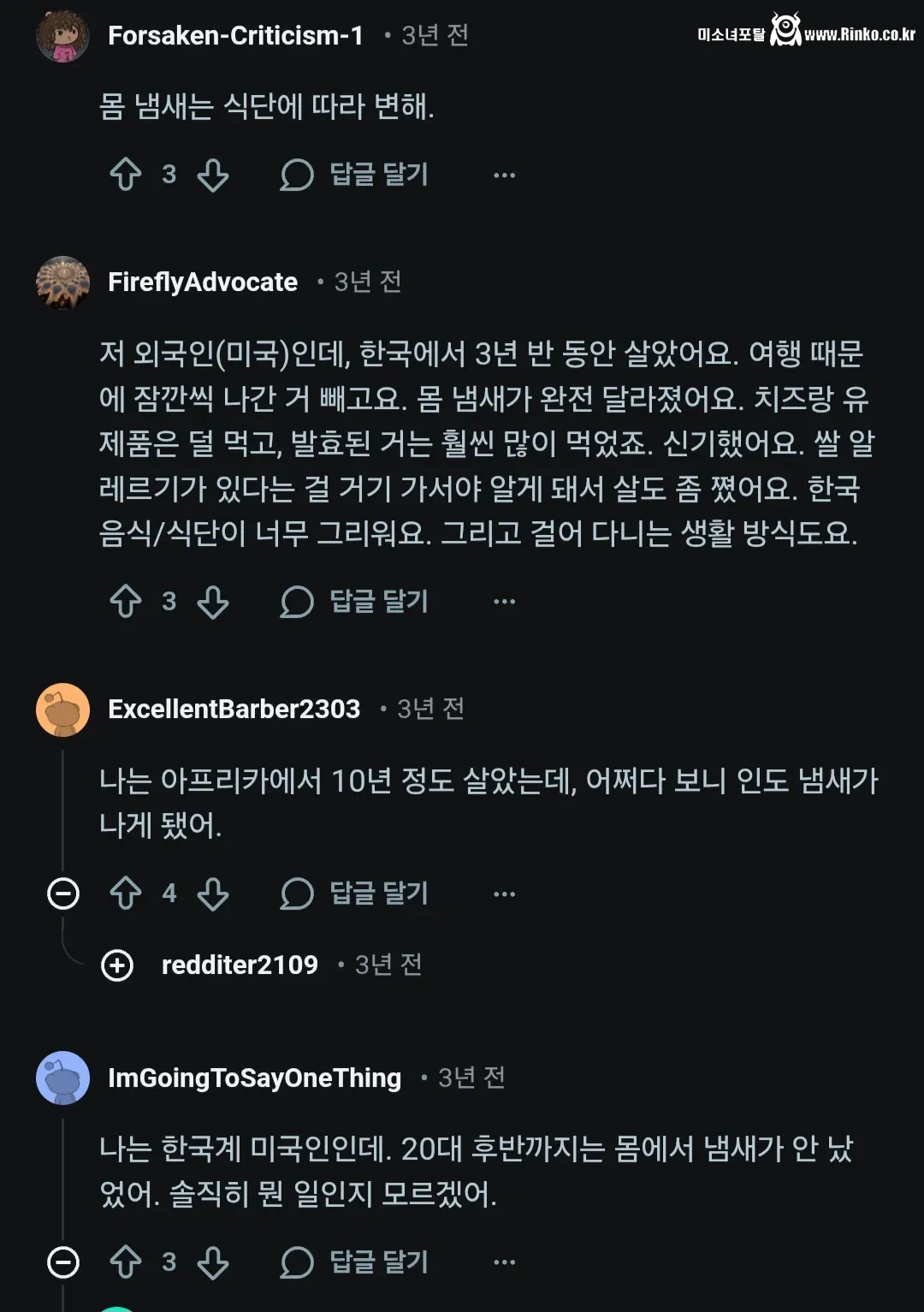Collapse ExcellentBarber2303's comment thread
This screenshot has width=924, height=1312.
click(x=64, y=893)
